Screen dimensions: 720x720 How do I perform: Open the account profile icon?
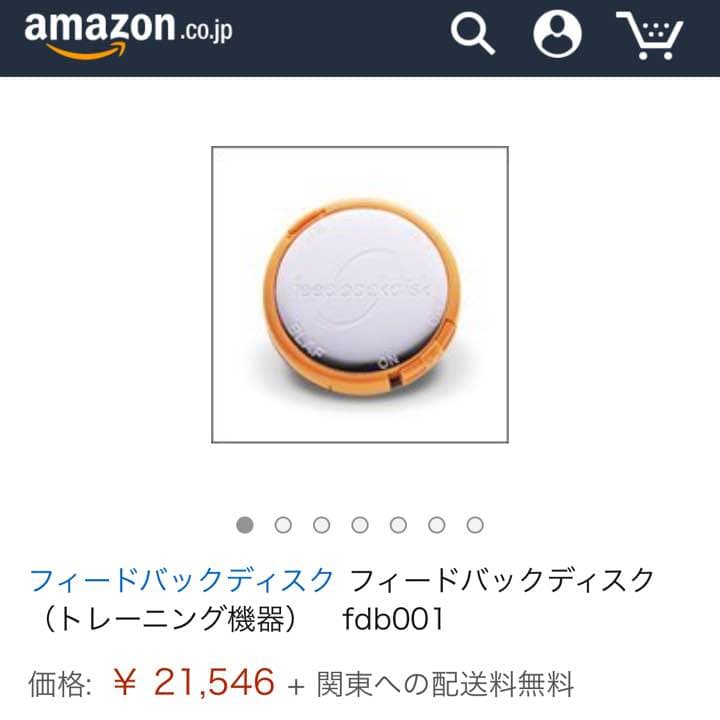557,34
